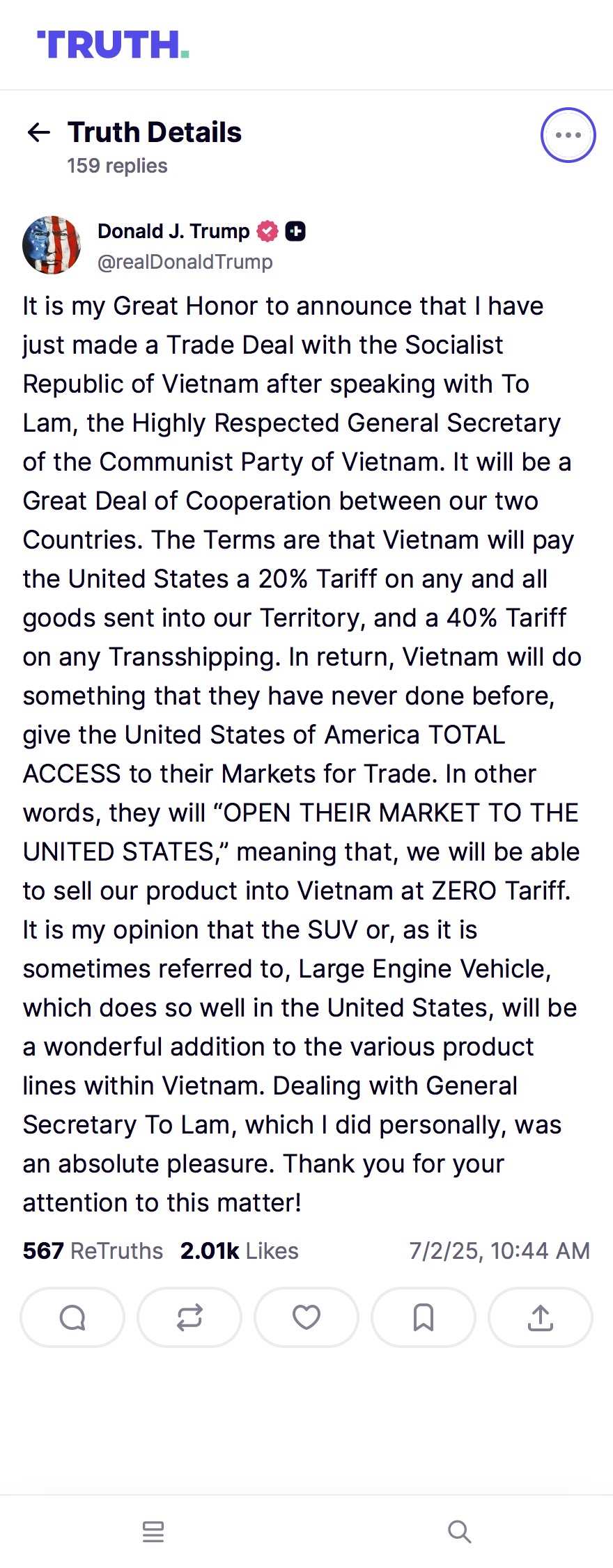
Task: Tap the TRUTH logo to go home
Action: pyautogui.click(x=113, y=45)
